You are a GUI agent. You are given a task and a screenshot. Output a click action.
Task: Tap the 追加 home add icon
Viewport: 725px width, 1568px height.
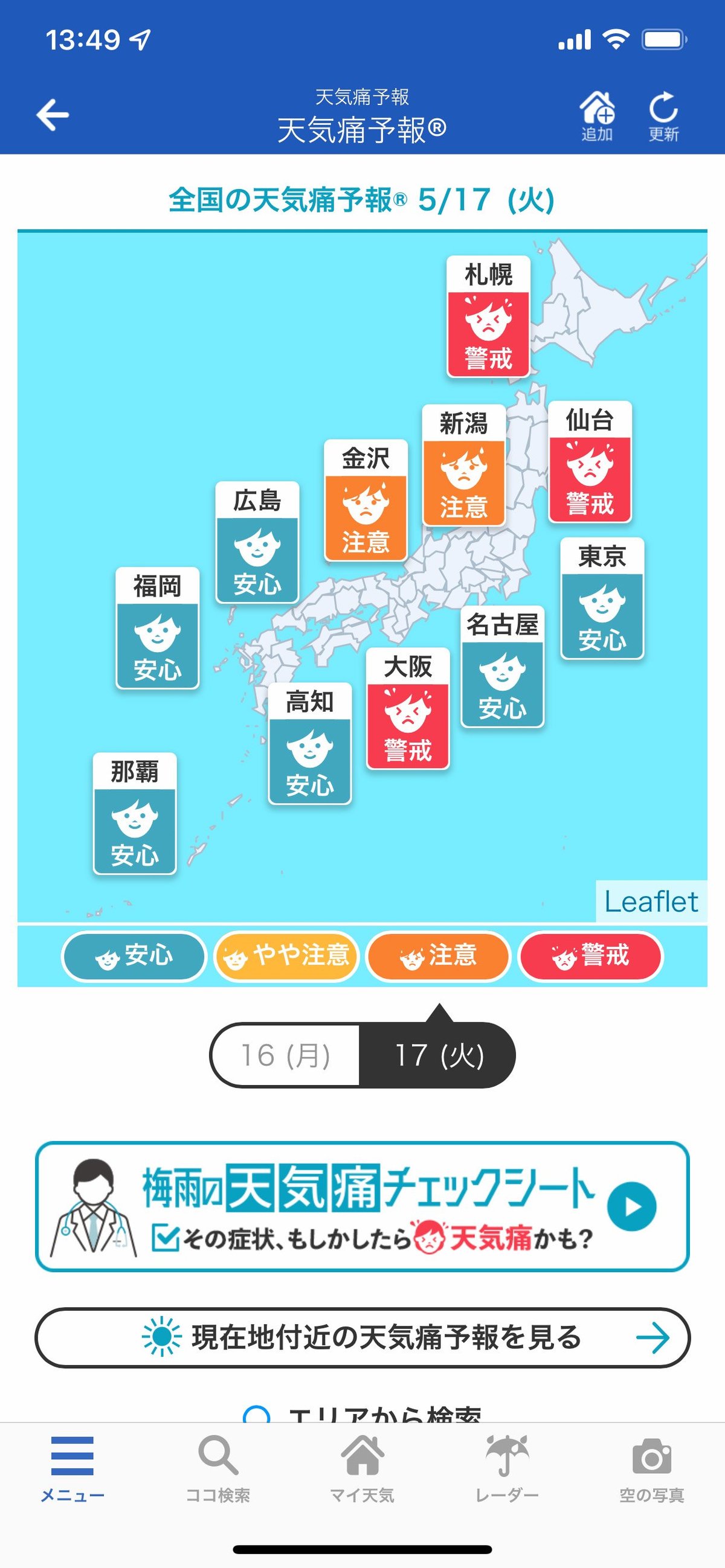pos(596,117)
